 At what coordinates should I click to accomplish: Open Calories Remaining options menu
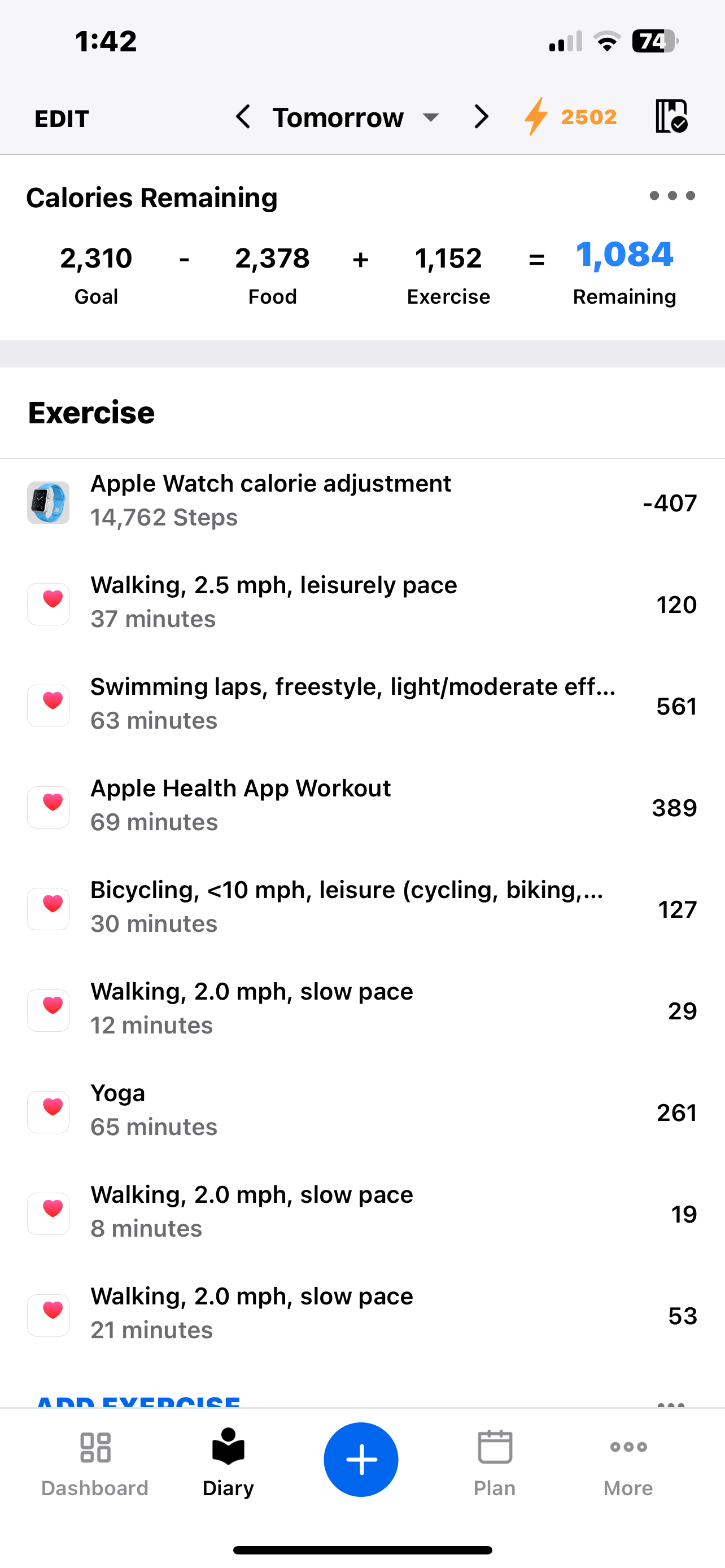pyautogui.click(x=672, y=196)
